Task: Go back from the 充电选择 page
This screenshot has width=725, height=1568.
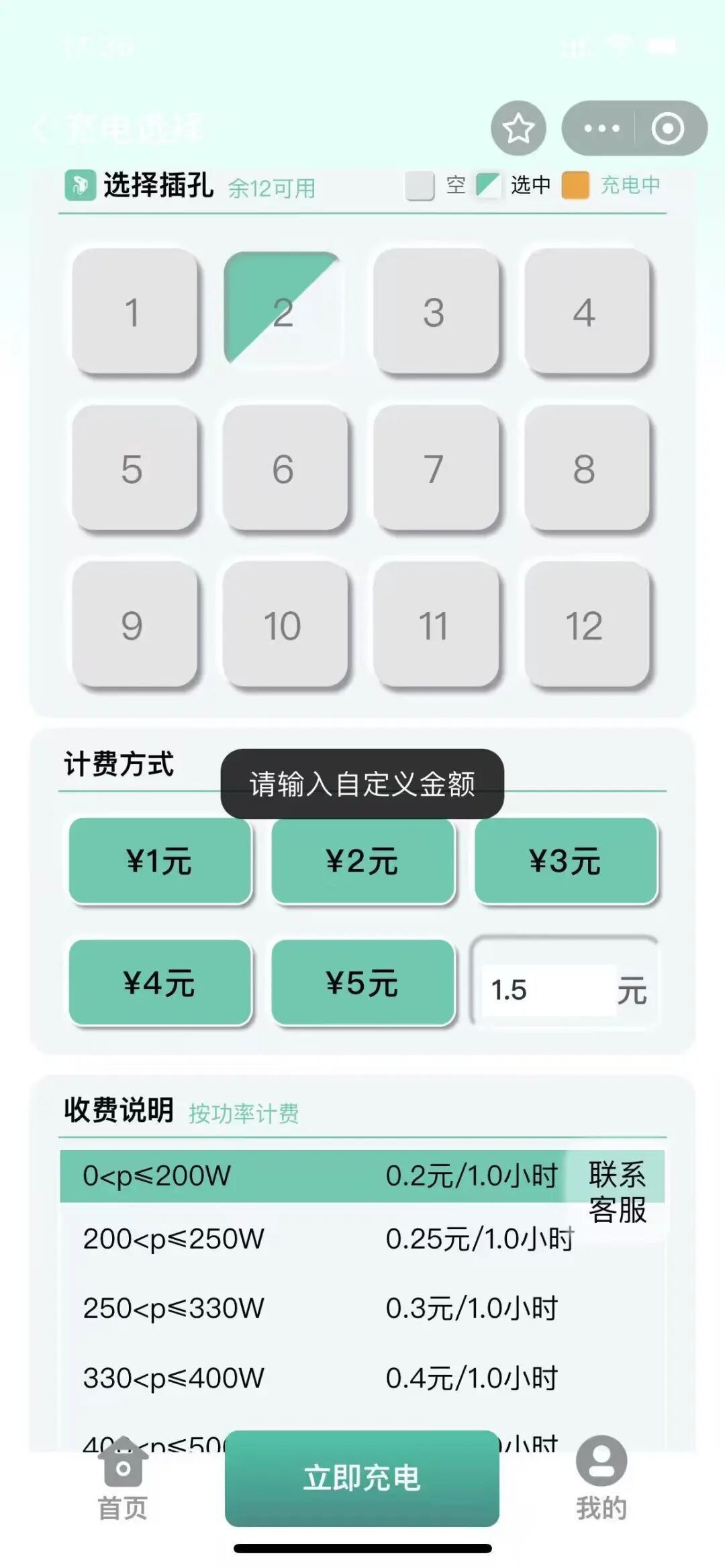Action: [42, 127]
